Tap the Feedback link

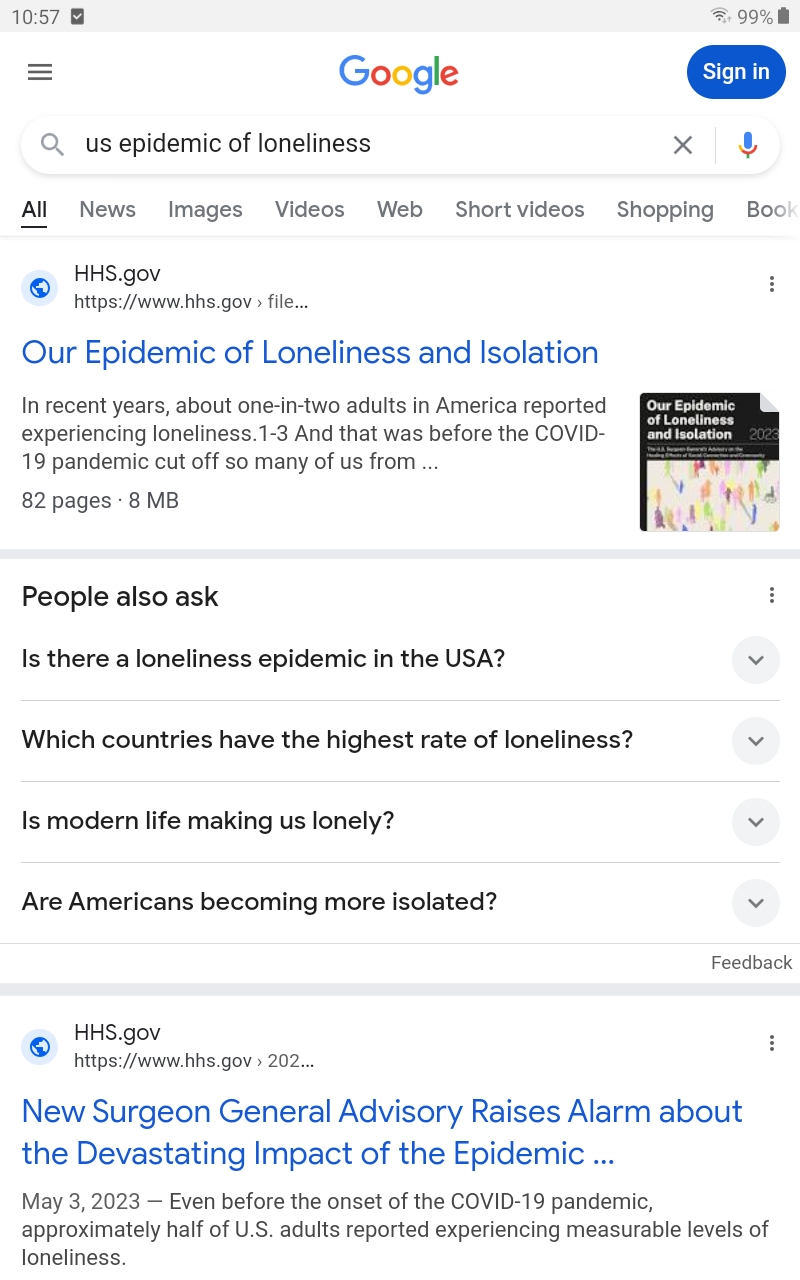click(x=751, y=963)
